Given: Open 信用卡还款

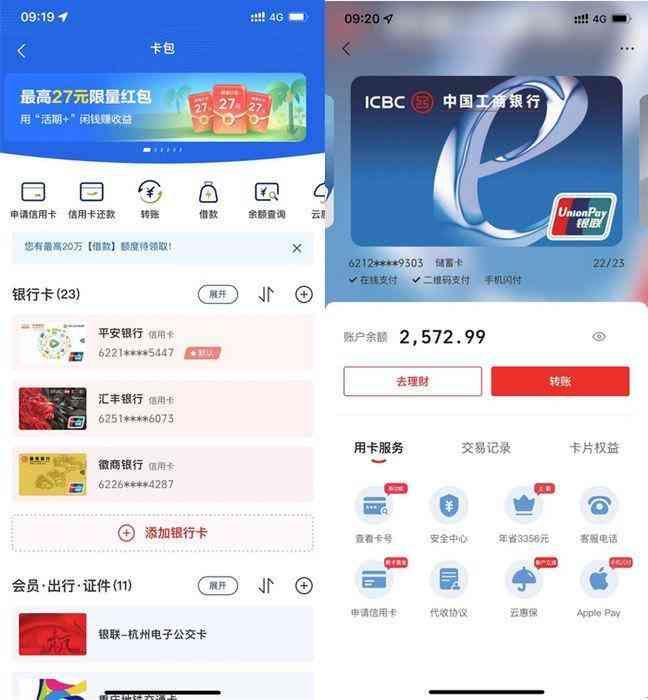Looking at the screenshot, I should click(x=92, y=199).
